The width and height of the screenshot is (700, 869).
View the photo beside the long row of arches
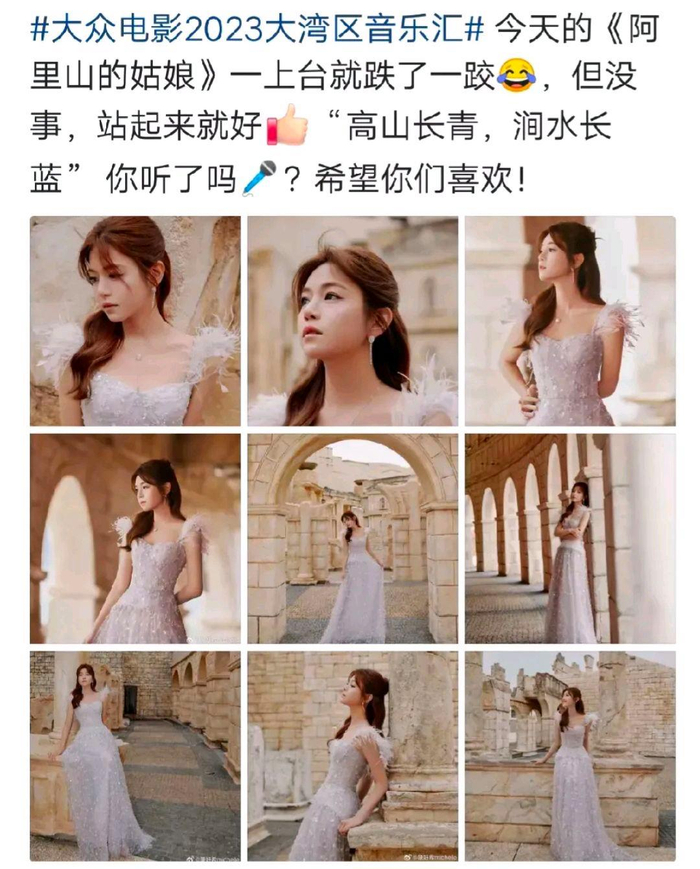click(570, 538)
